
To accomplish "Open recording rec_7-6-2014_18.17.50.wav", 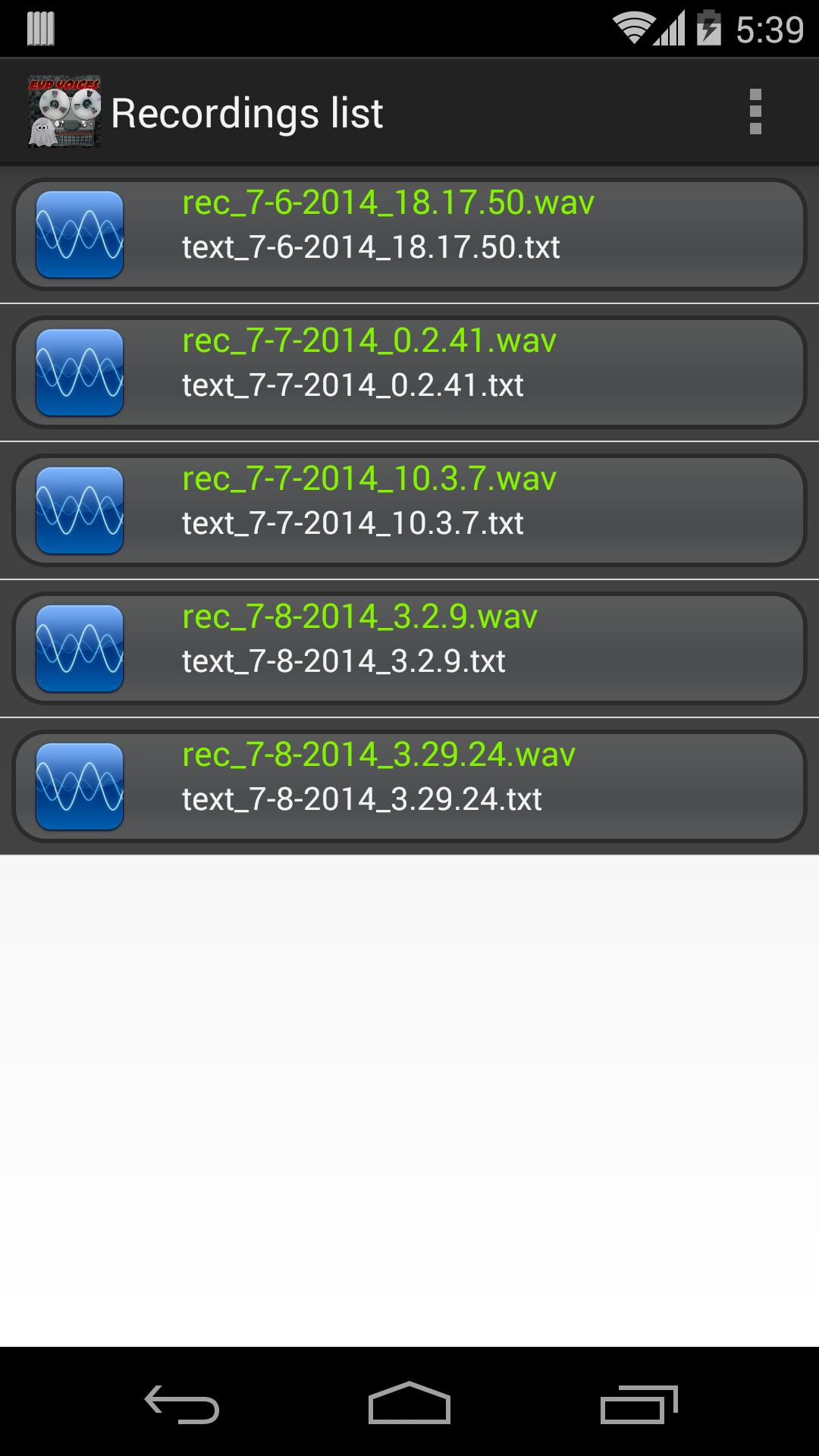I will (x=409, y=234).
